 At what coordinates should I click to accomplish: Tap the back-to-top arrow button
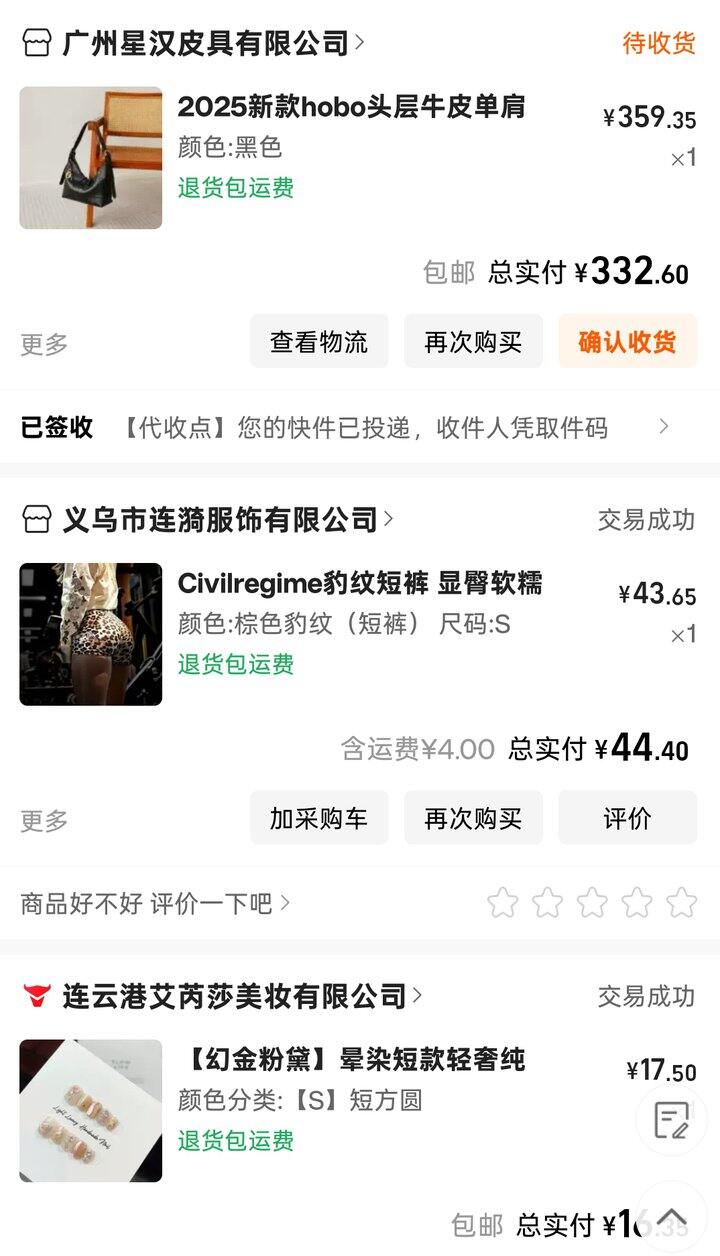672,1217
